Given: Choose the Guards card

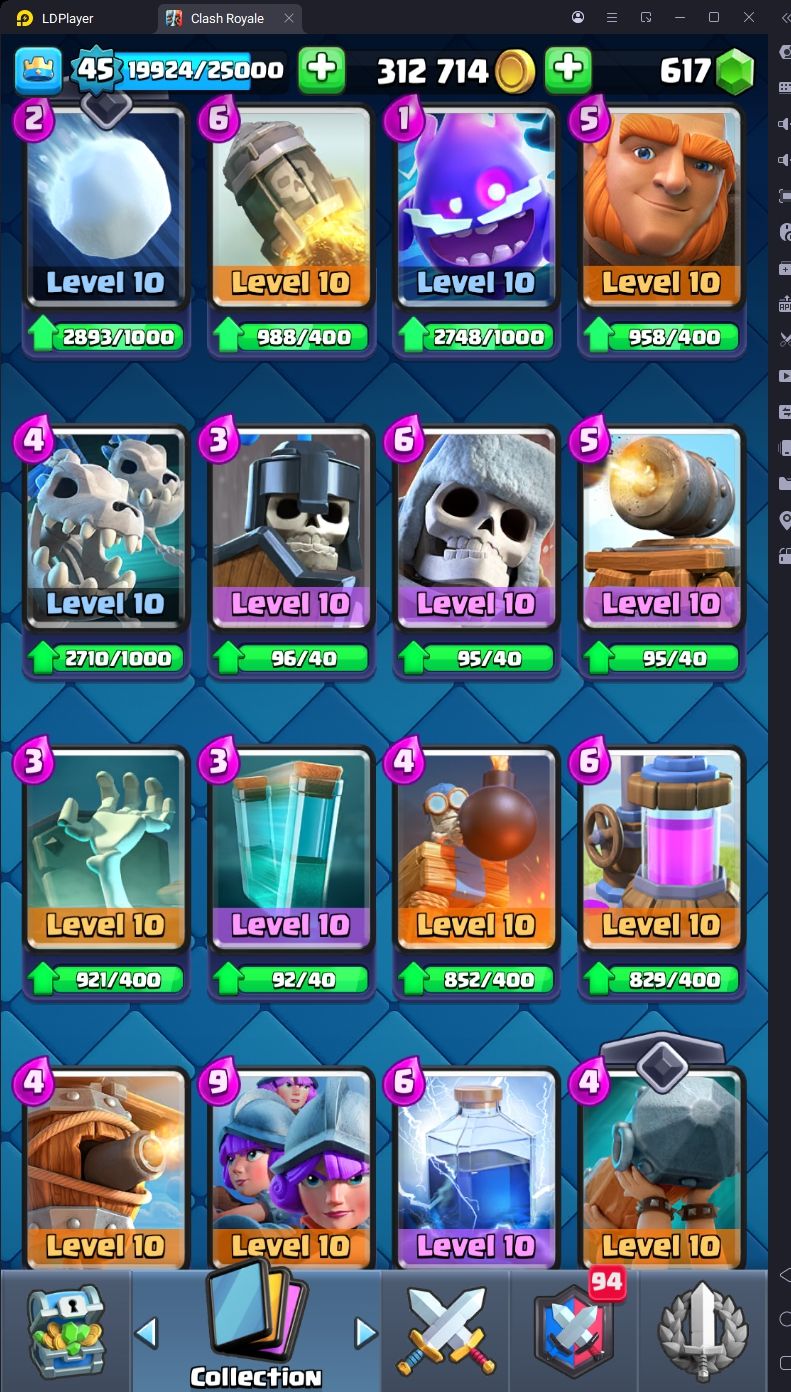Looking at the screenshot, I should coord(290,528).
